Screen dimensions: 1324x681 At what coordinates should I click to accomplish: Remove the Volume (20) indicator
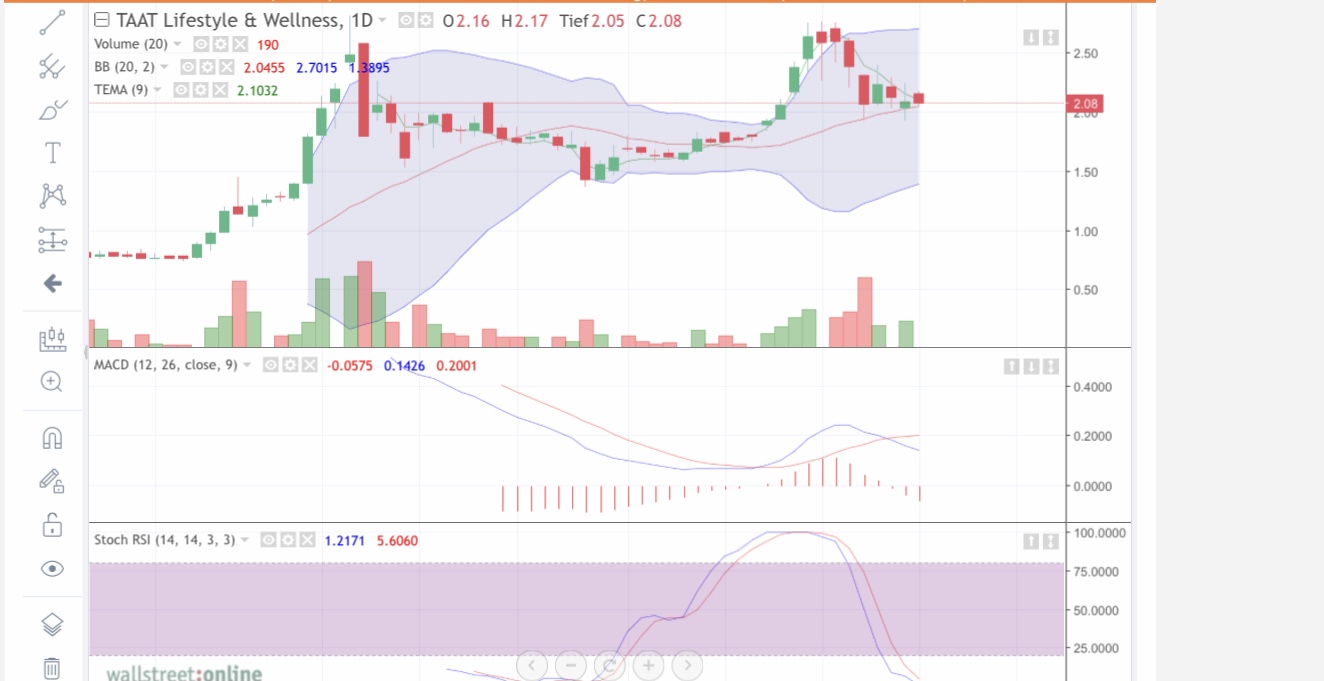pyautogui.click(x=240, y=44)
